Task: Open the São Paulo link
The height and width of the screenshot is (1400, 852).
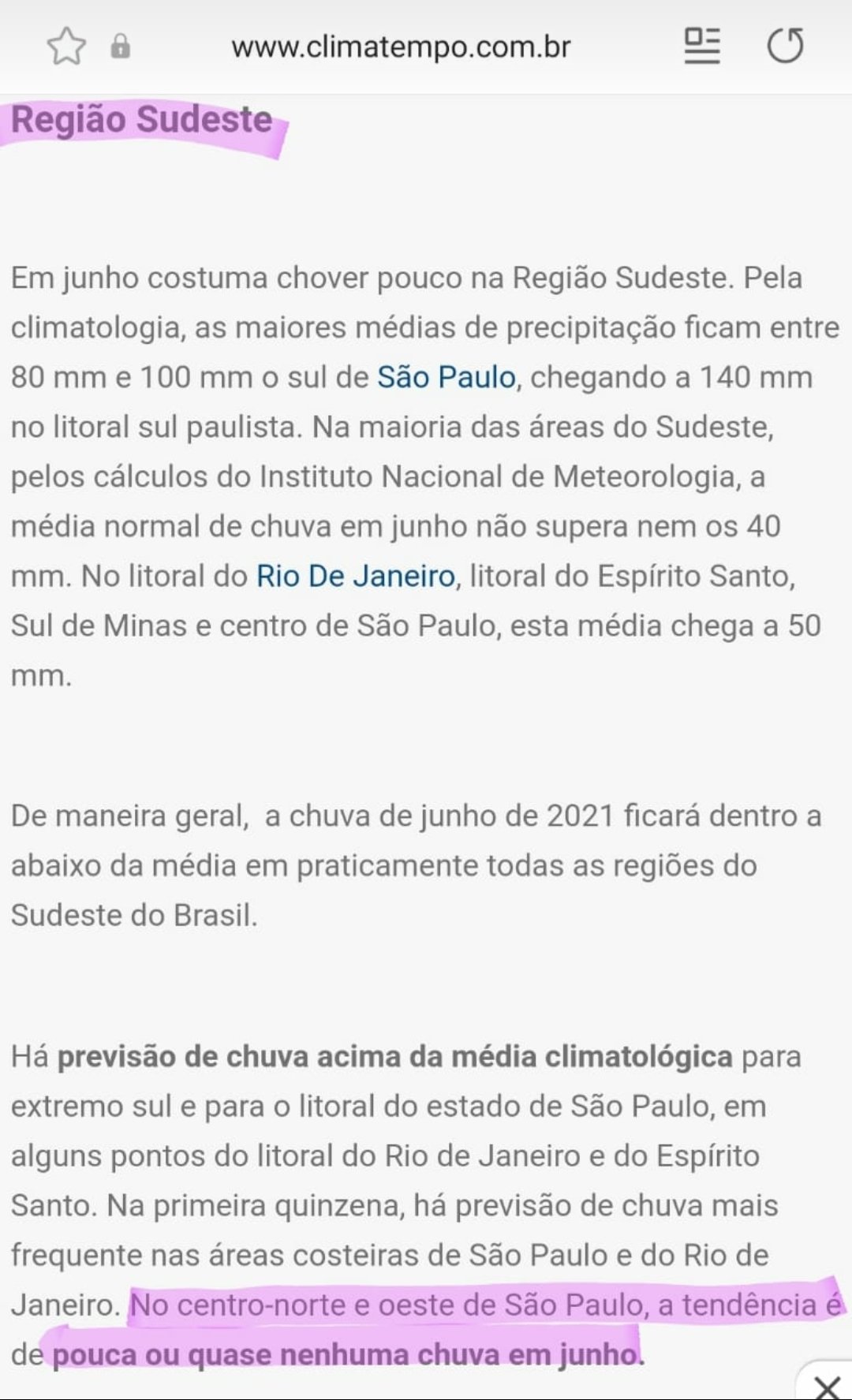Action: 447,377
